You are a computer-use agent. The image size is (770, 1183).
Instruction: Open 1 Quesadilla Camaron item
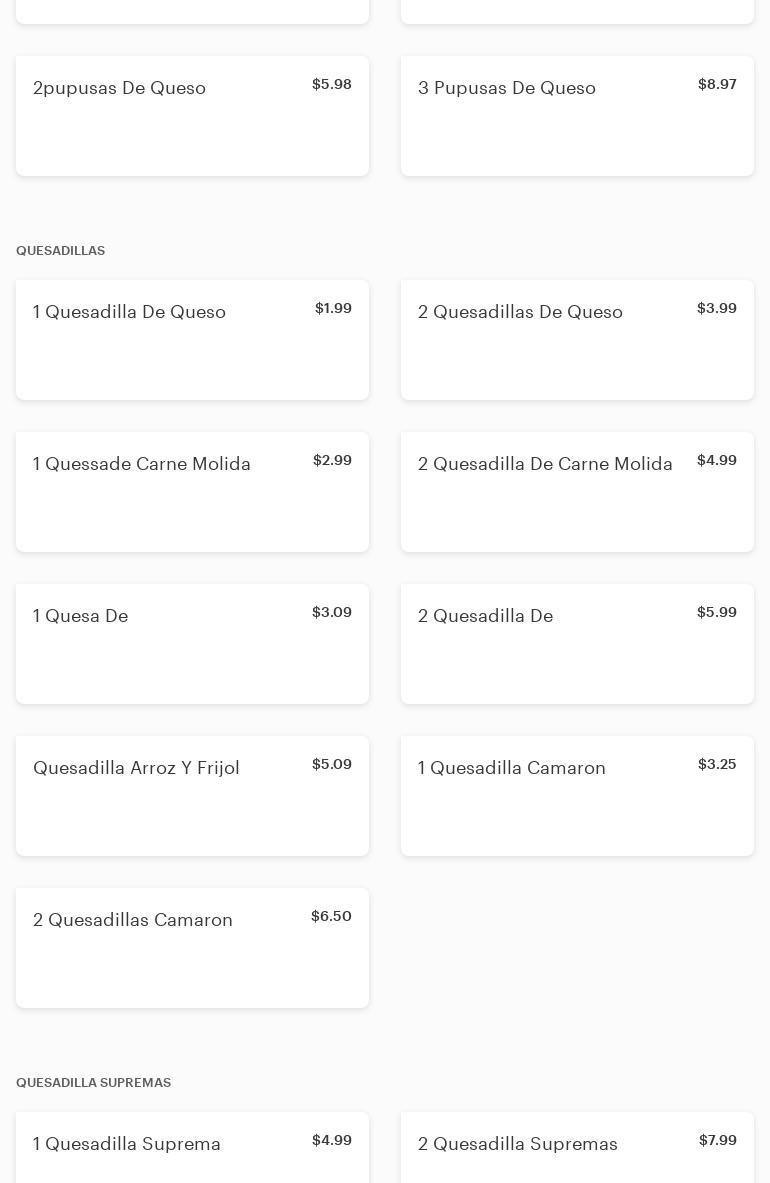[x=577, y=796]
